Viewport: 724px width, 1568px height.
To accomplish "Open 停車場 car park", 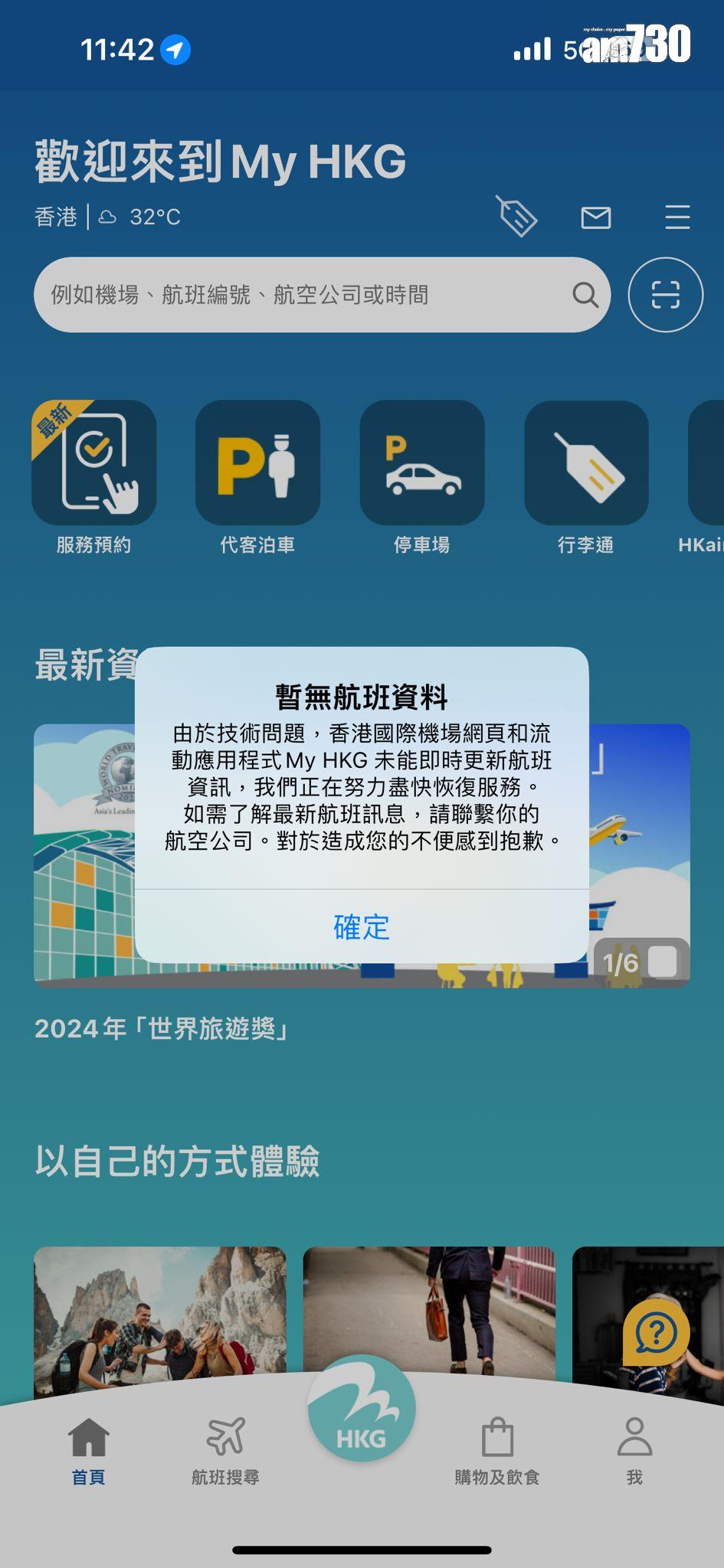I will point(422,463).
